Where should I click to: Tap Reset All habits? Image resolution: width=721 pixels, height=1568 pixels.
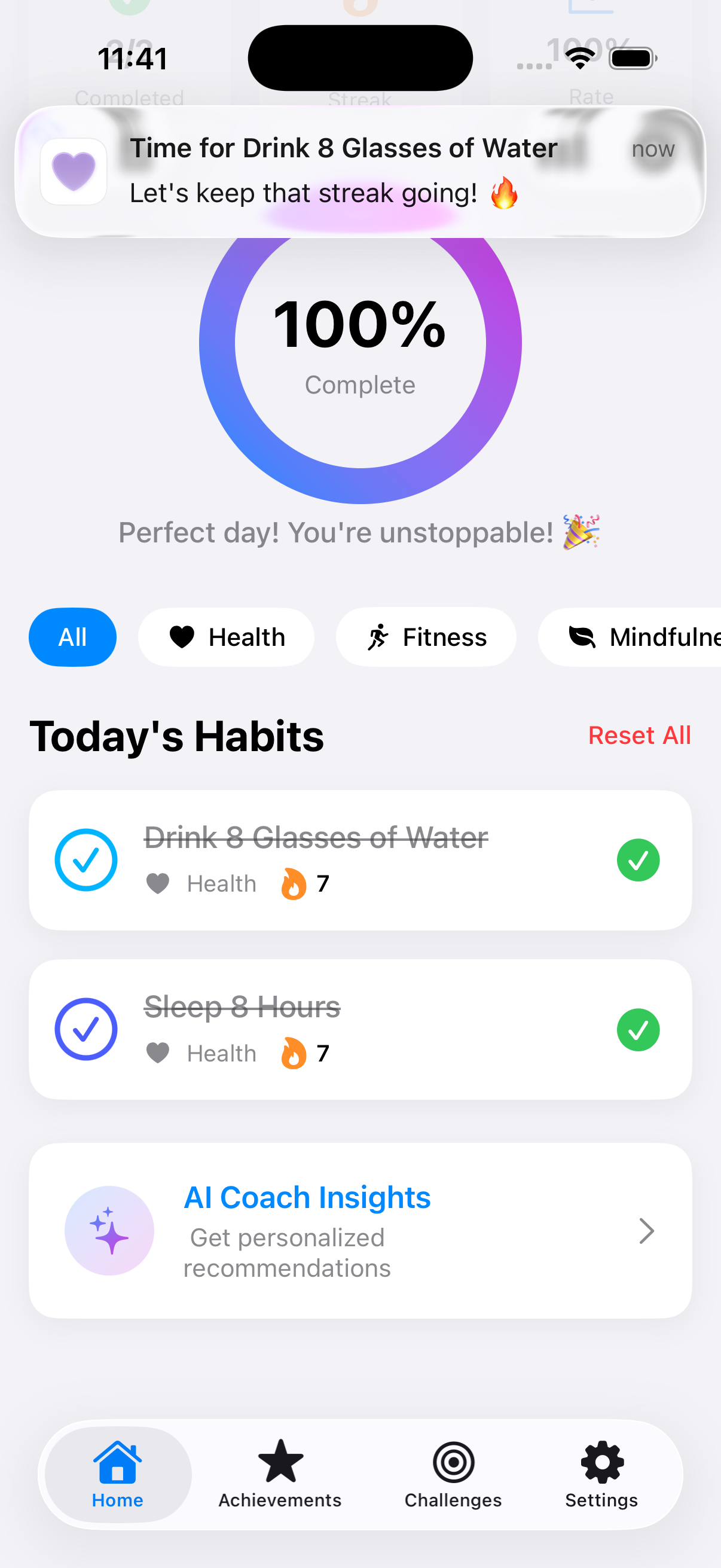click(x=639, y=735)
